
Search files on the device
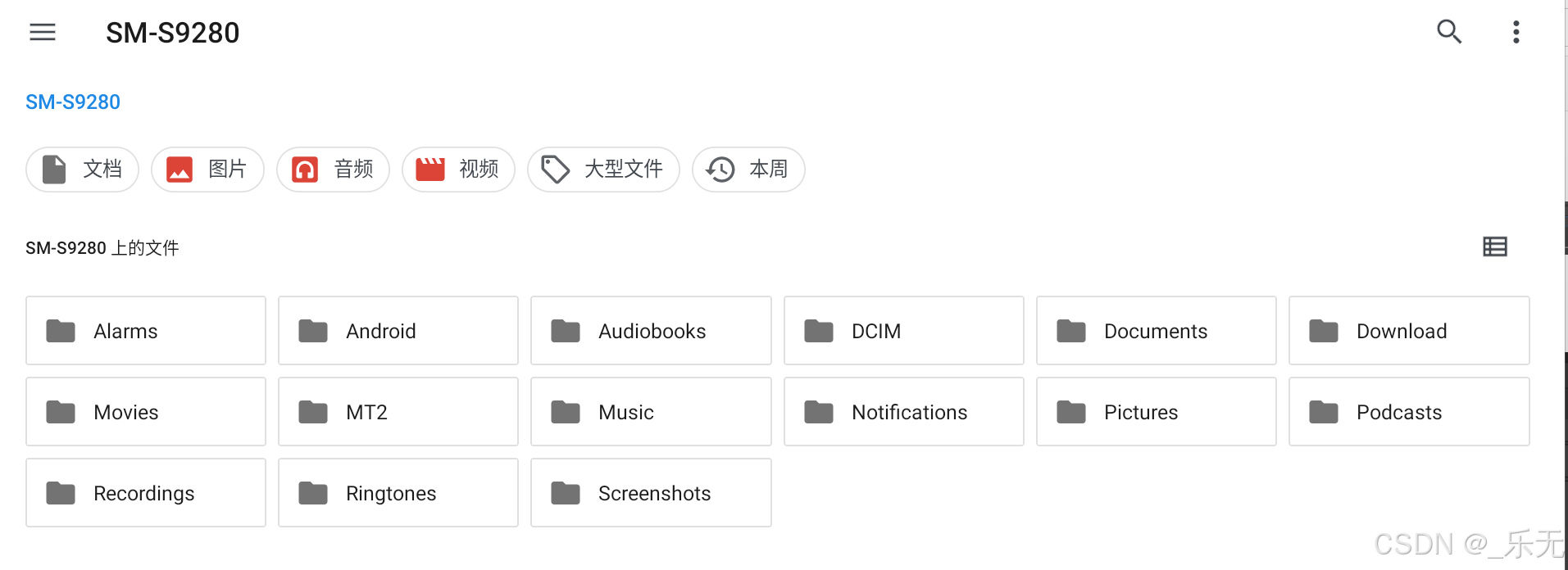pos(1448,32)
